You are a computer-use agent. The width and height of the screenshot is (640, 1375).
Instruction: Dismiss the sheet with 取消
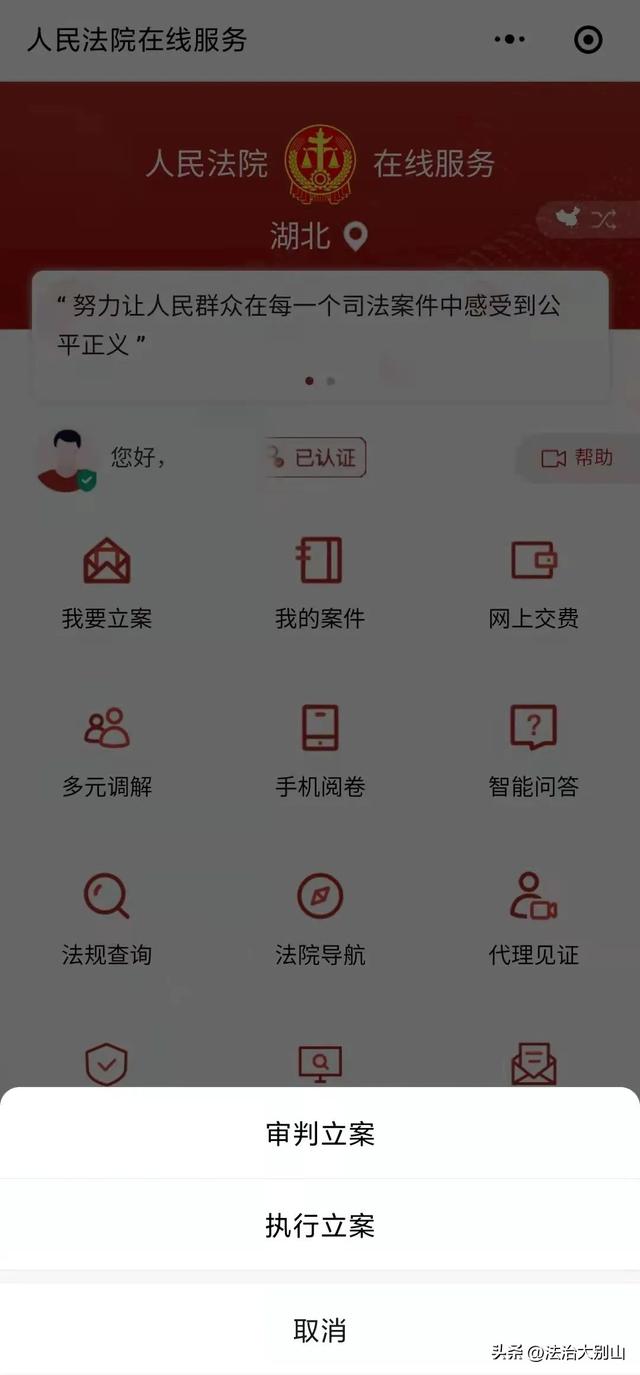[x=320, y=1330]
